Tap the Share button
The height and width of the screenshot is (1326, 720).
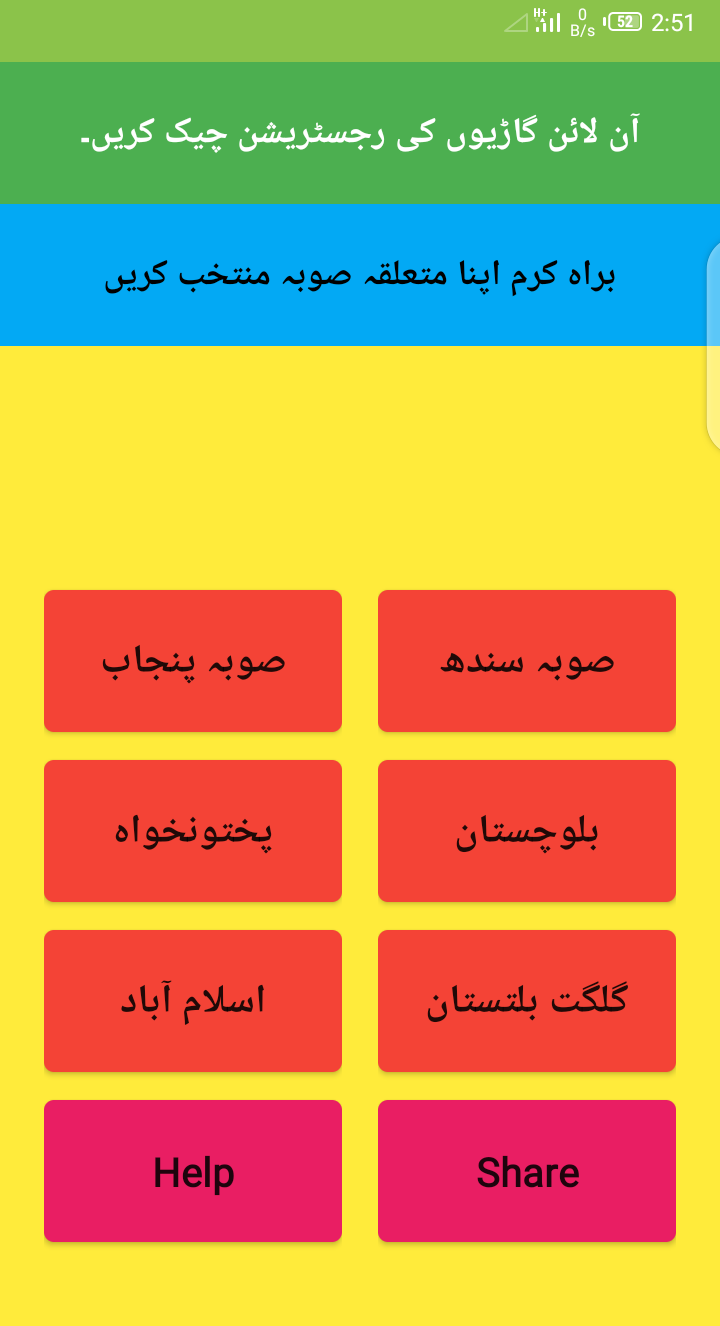[527, 1171]
